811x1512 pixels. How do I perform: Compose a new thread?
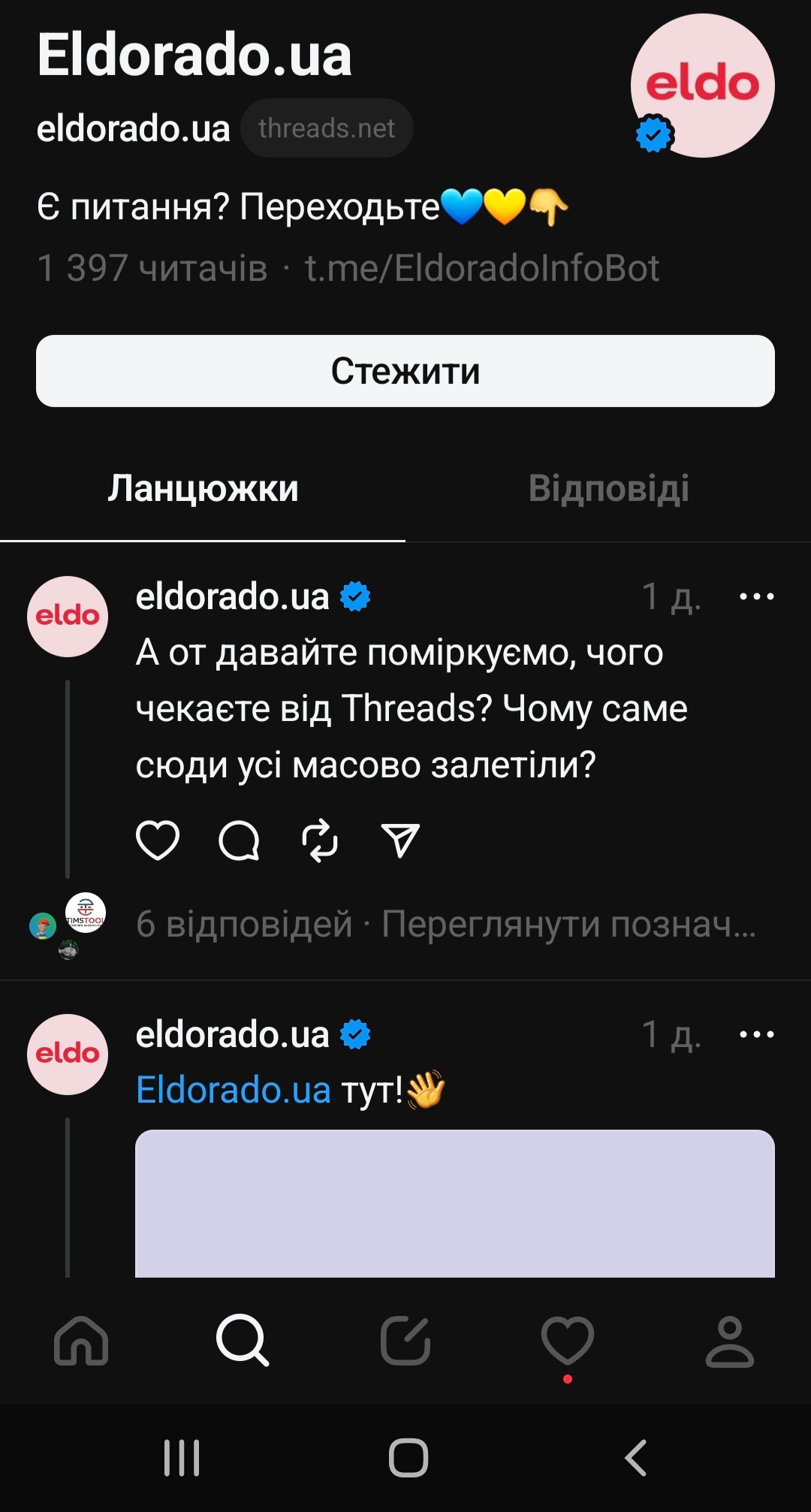[x=405, y=1341]
